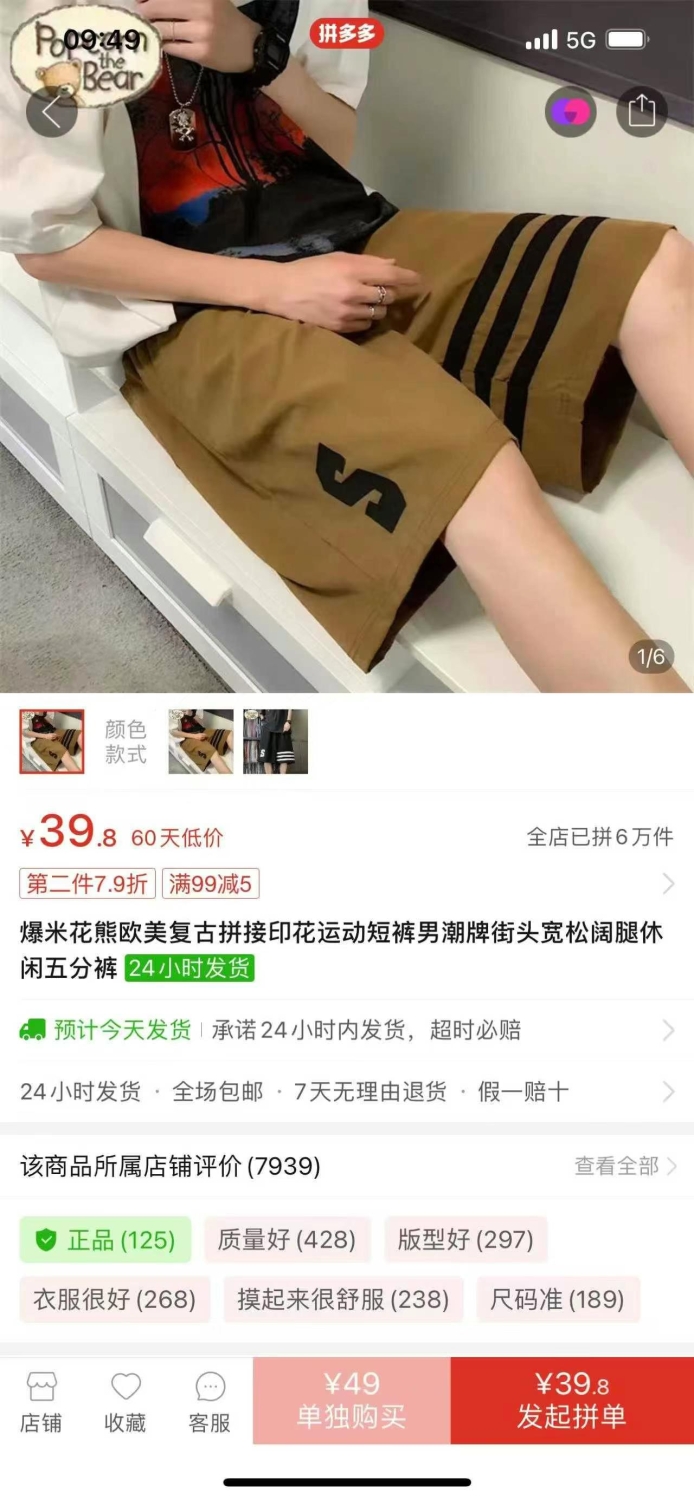Choose the middle khaki shorts thumbnail
The width and height of the screenshot is (694, 1500).
tap(201, 742)
